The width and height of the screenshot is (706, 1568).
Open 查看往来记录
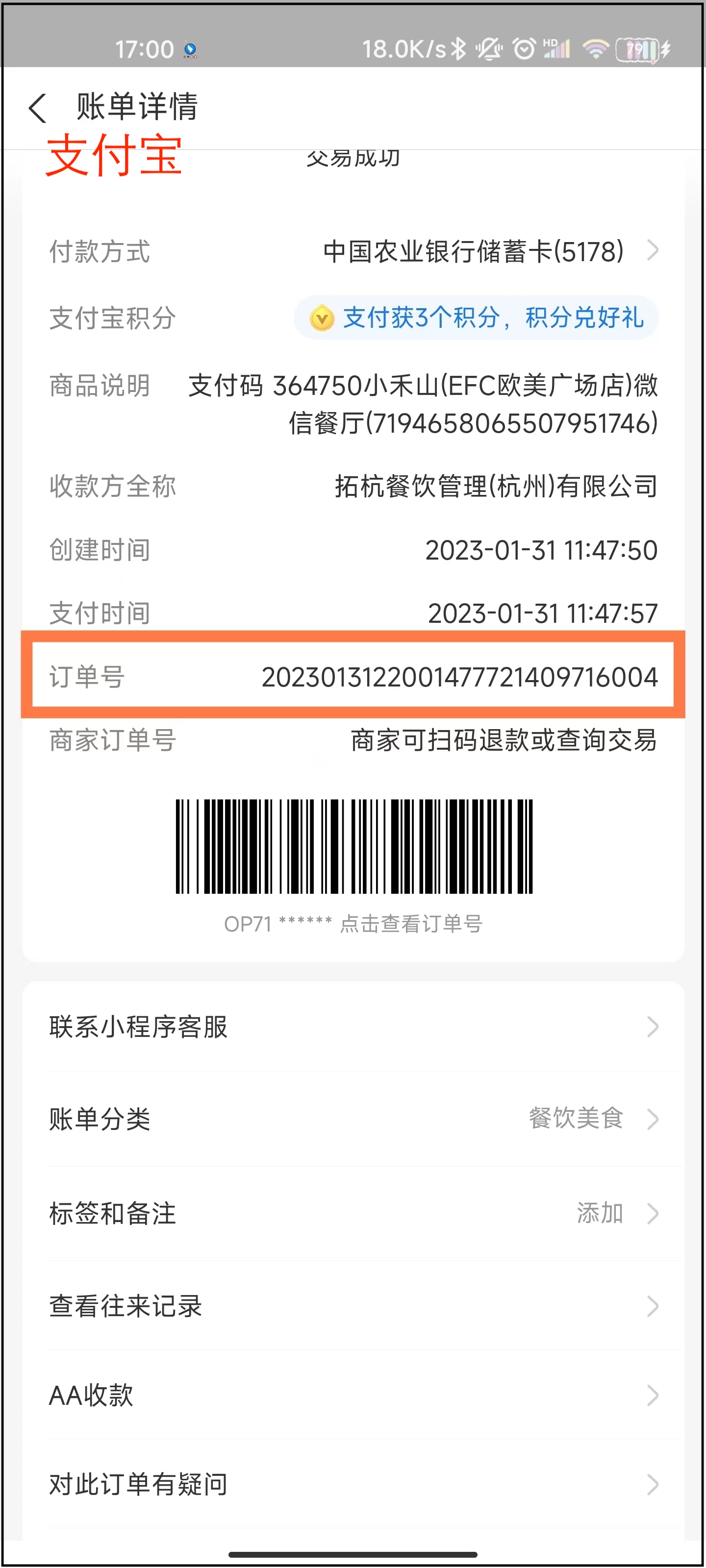tap(353, 1307)
